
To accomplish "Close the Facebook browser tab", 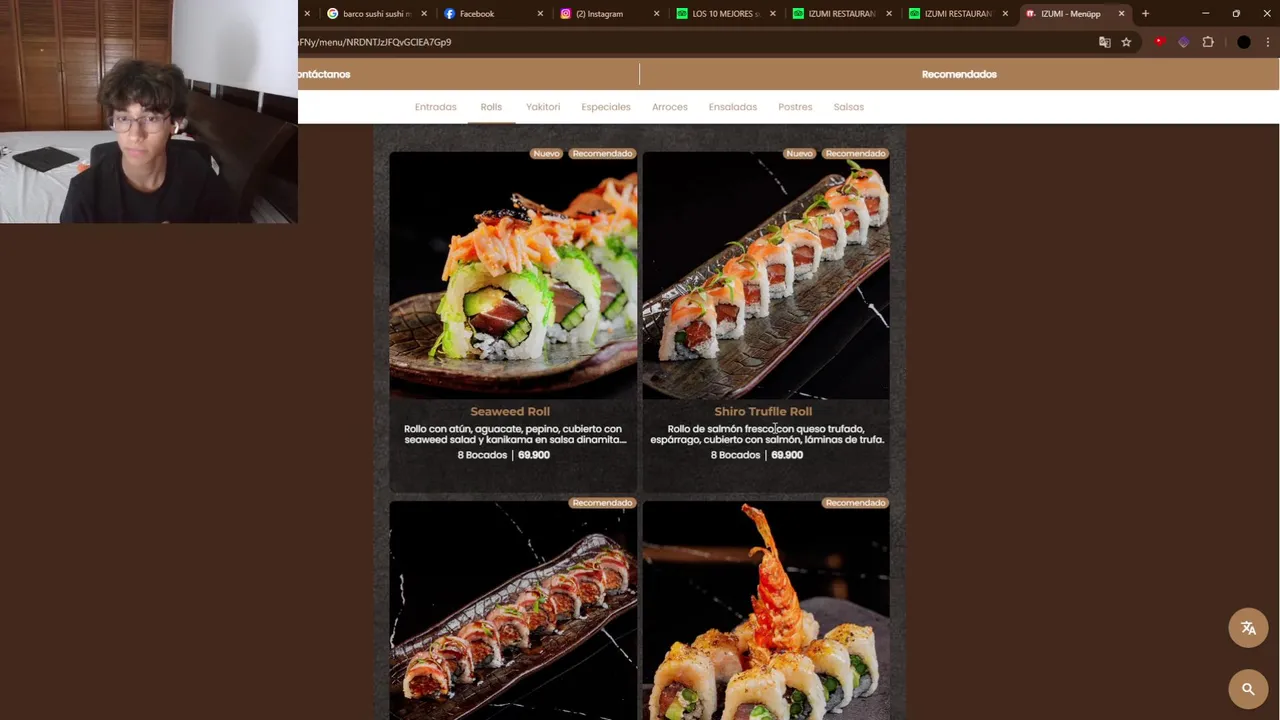I will 541,14.
